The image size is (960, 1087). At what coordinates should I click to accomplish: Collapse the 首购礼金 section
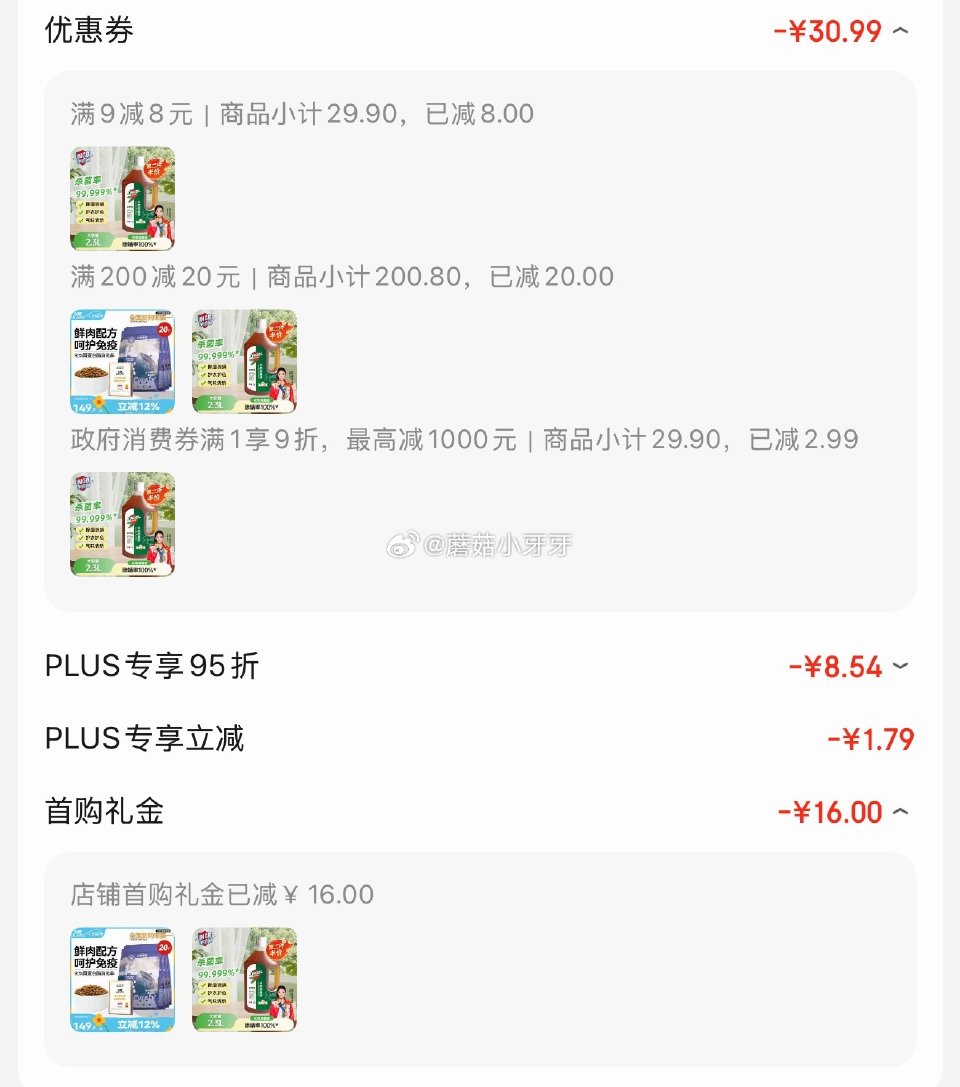coord(898,812)
